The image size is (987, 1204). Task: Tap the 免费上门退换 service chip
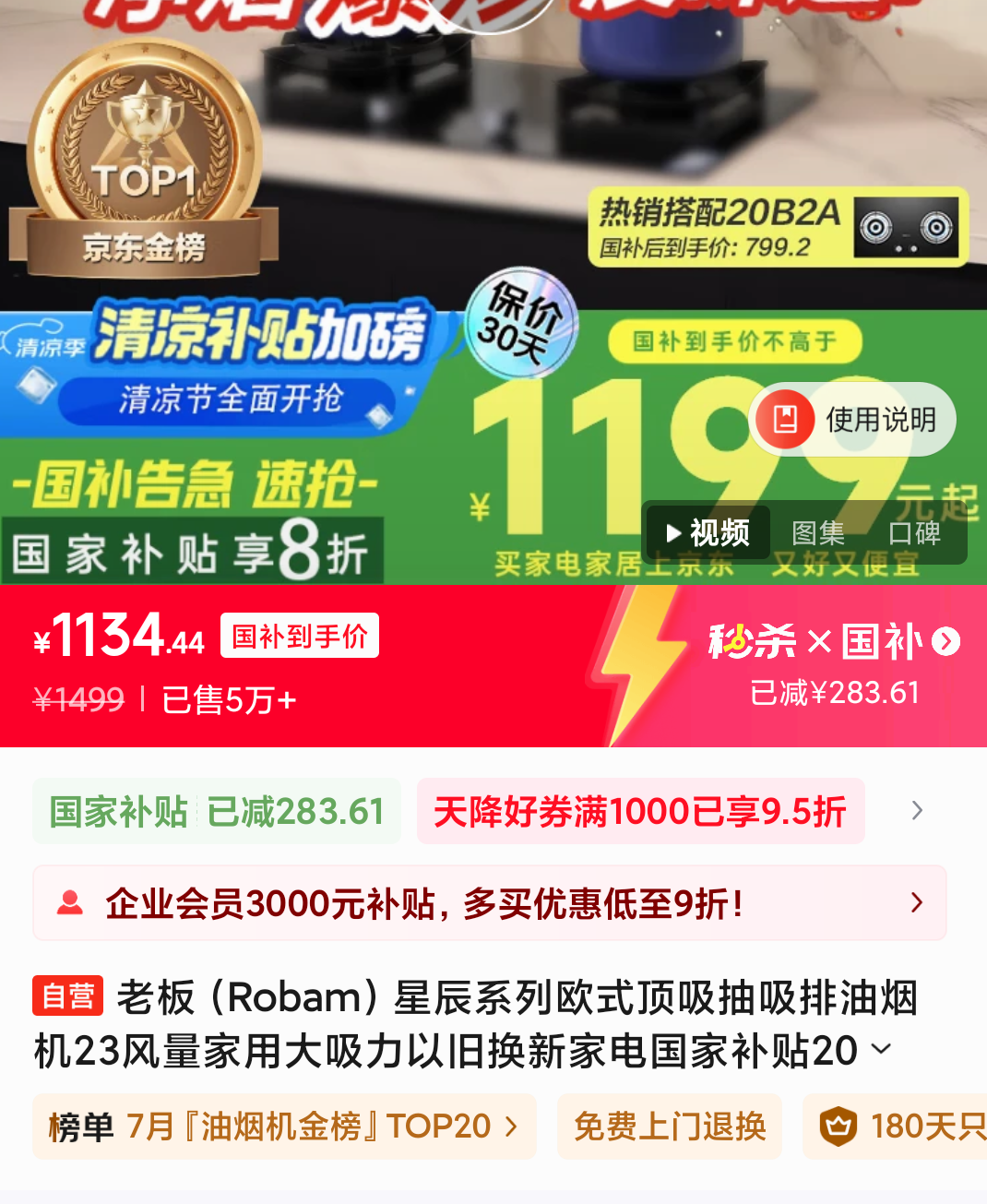pyautogui.click(x=670, y=1127)
